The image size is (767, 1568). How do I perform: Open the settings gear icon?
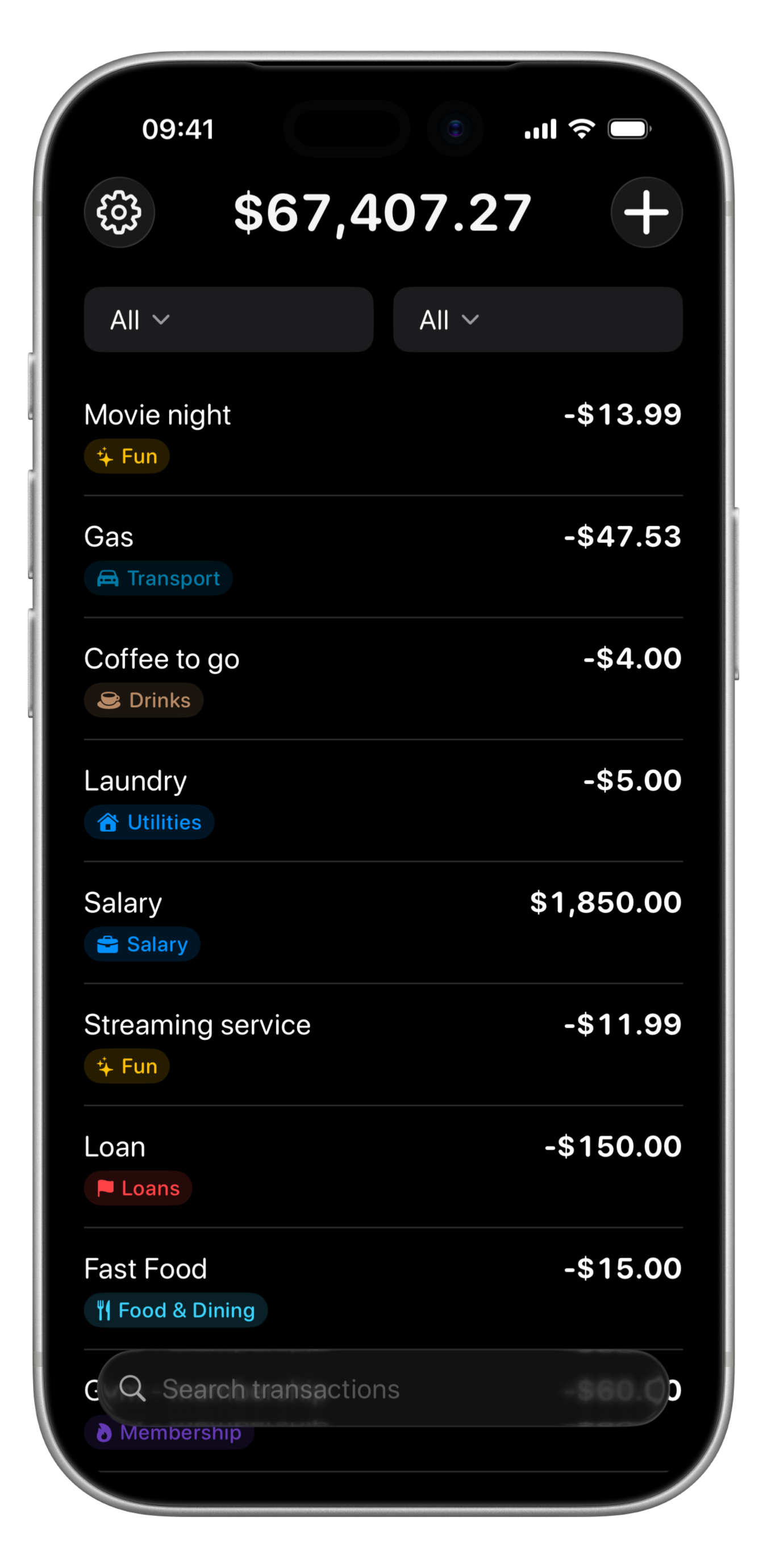(x=119, y=212)
